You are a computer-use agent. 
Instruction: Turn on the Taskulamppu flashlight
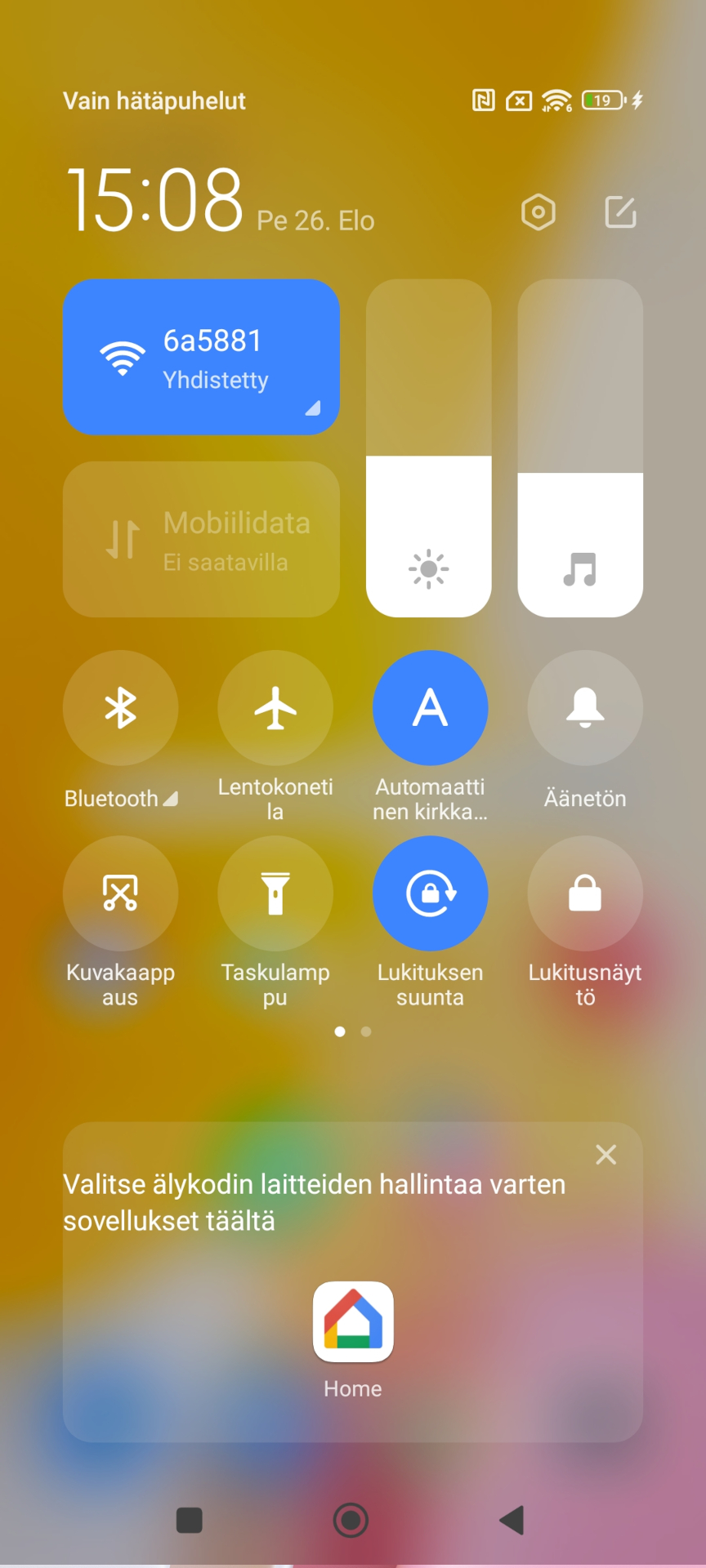(x=275, y=893)
